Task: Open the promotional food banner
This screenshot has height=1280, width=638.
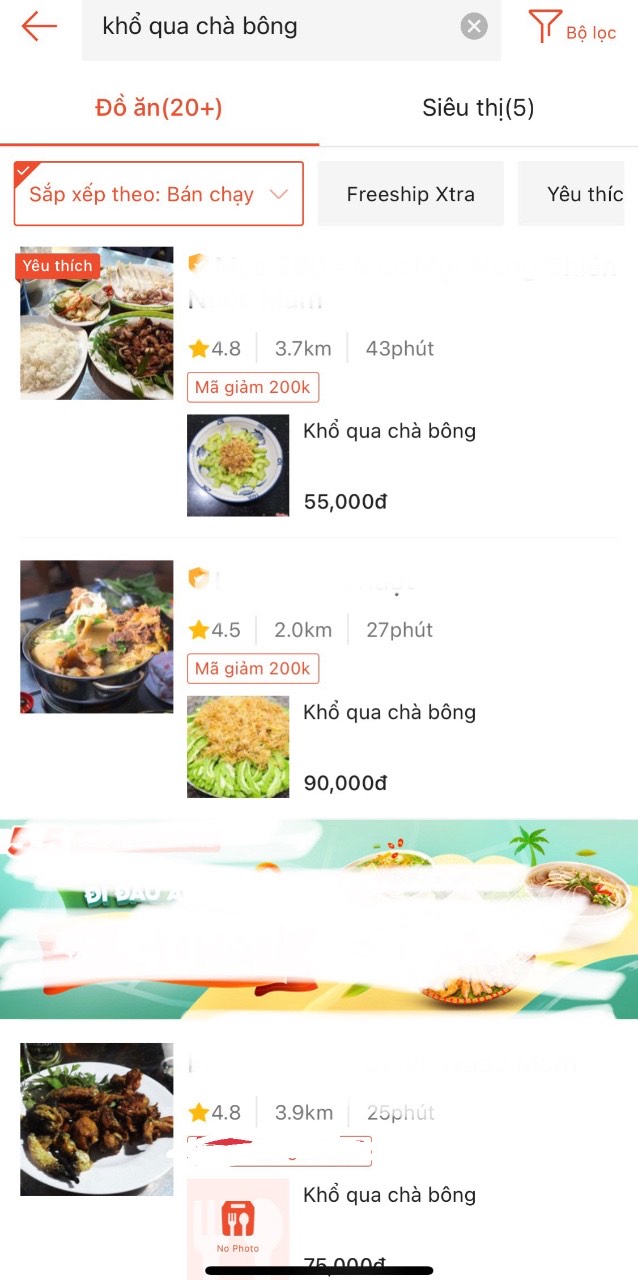Action: 319,918
